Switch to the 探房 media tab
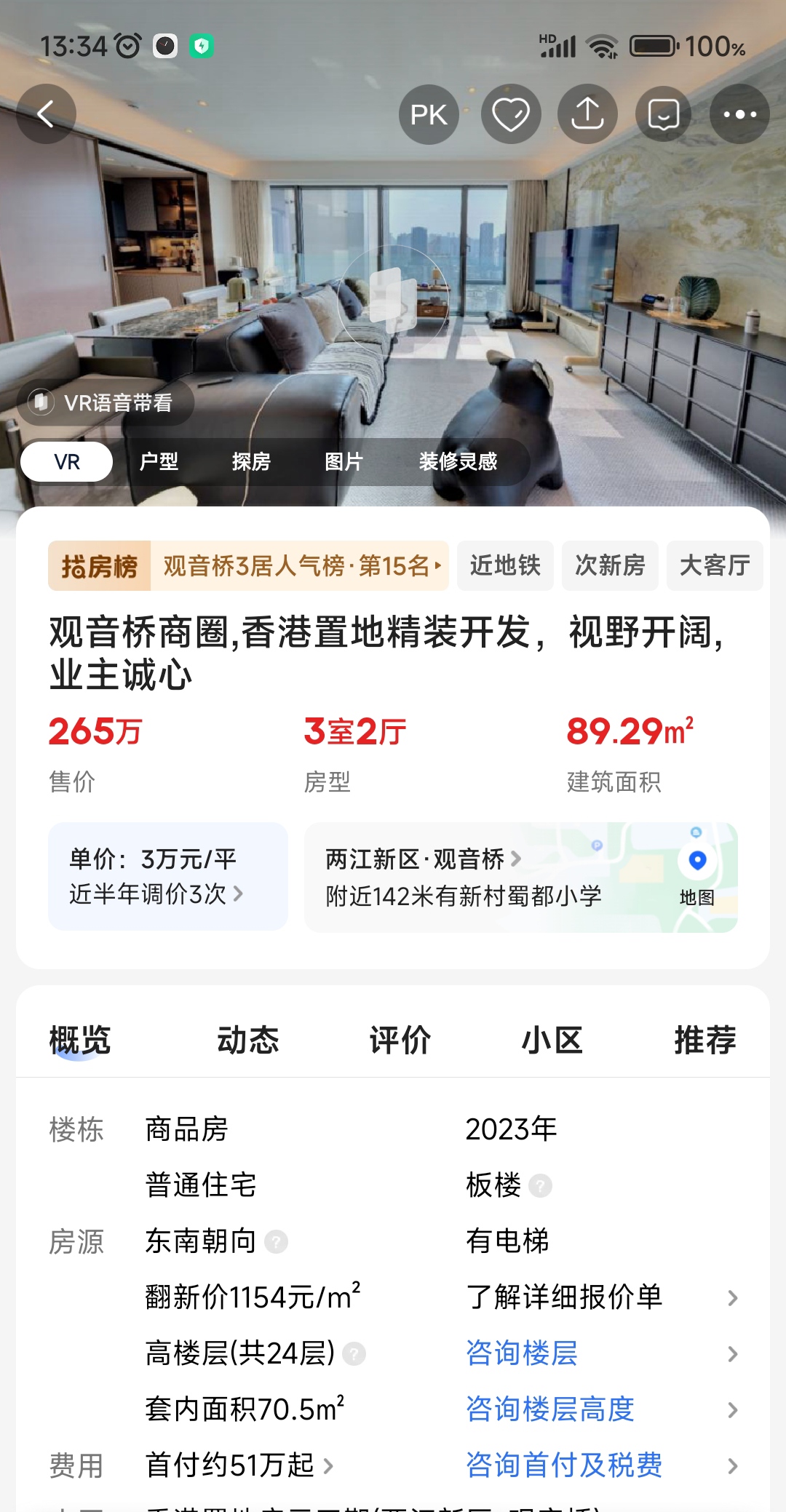 [x=251, y=461]
